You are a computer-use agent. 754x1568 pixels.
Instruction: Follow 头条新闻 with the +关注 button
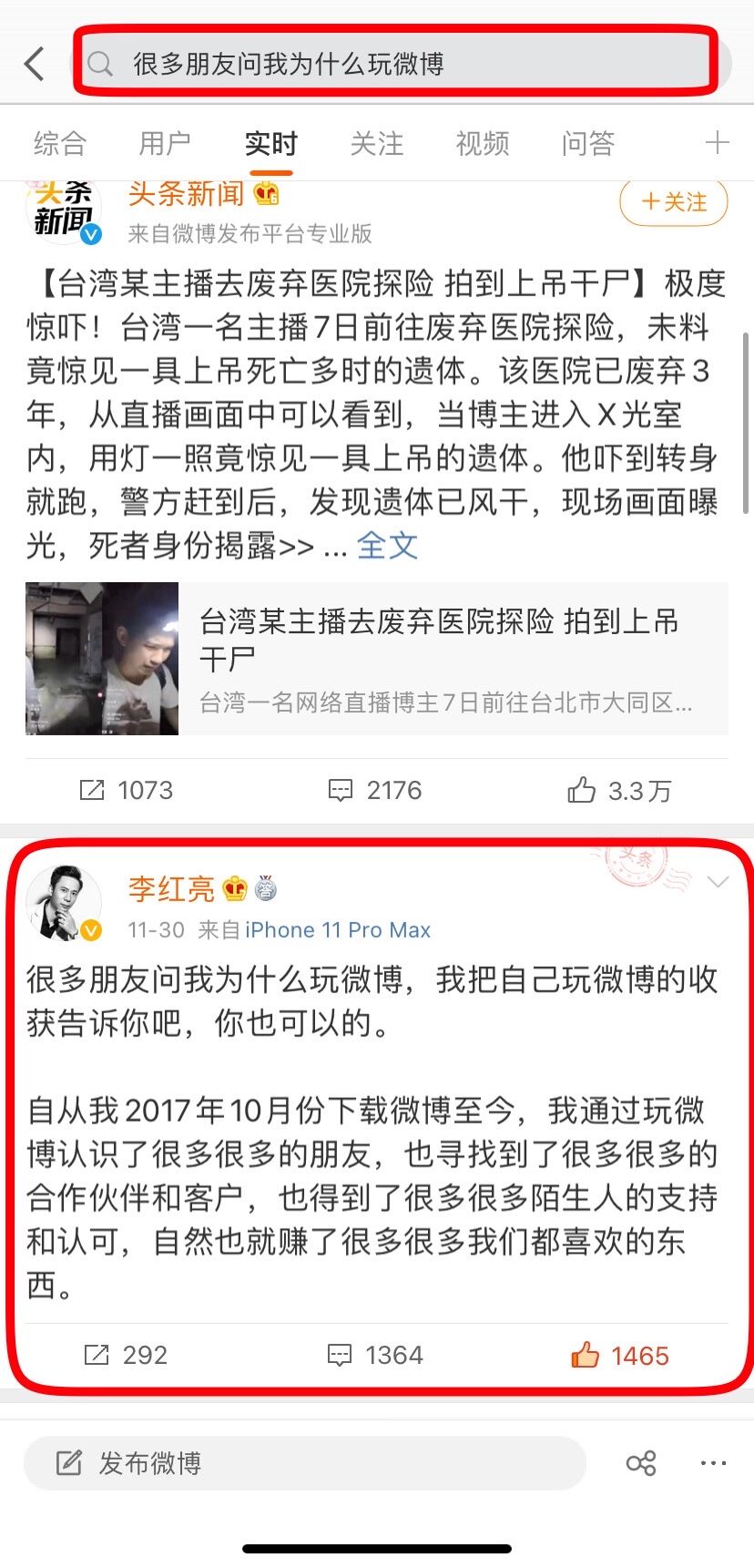pos(673,202)
